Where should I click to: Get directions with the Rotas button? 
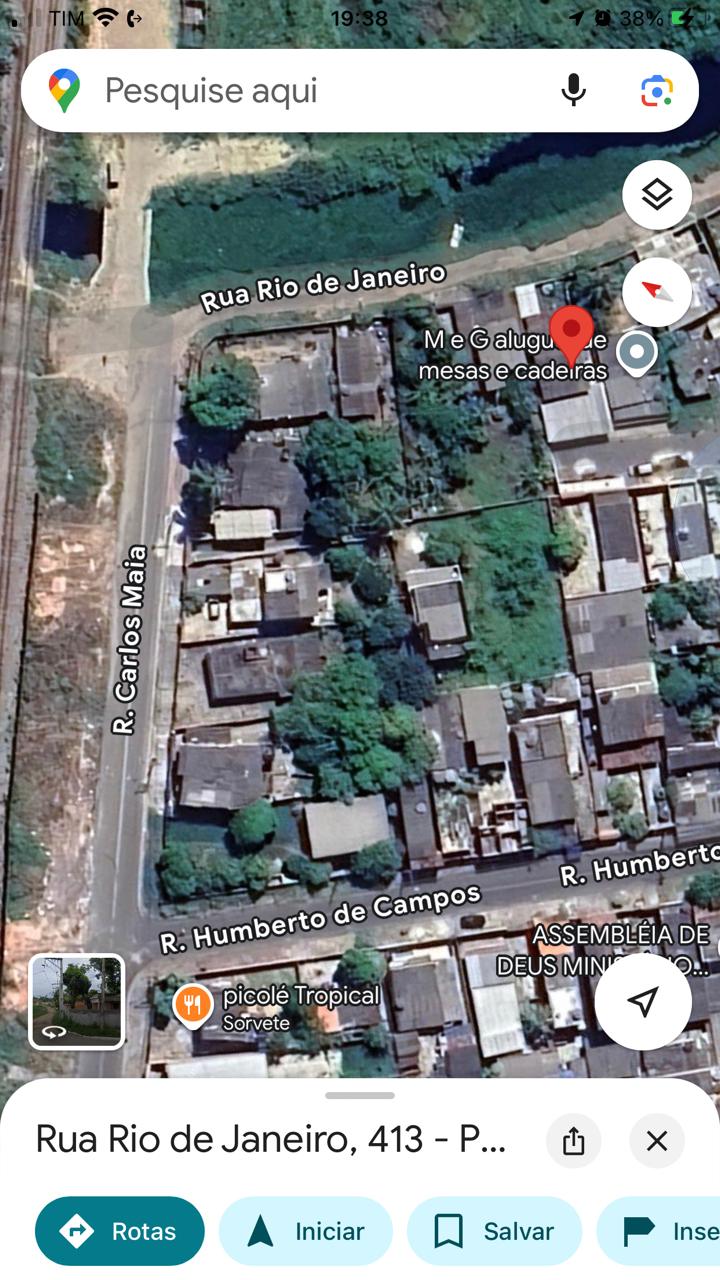120,1232
